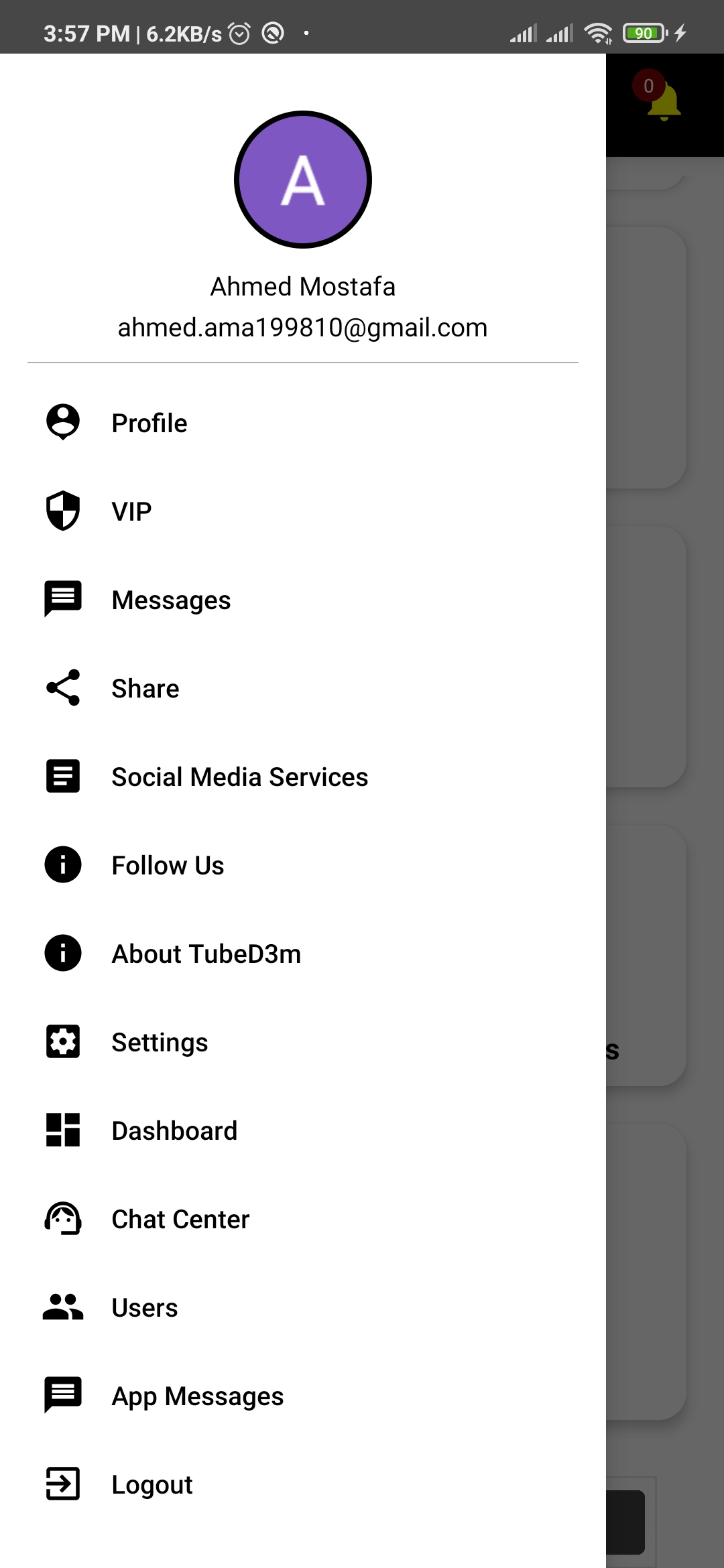This screenshot has width=724, height=1568.
Task: View About TubeD3m
Action: coord(206,954)
